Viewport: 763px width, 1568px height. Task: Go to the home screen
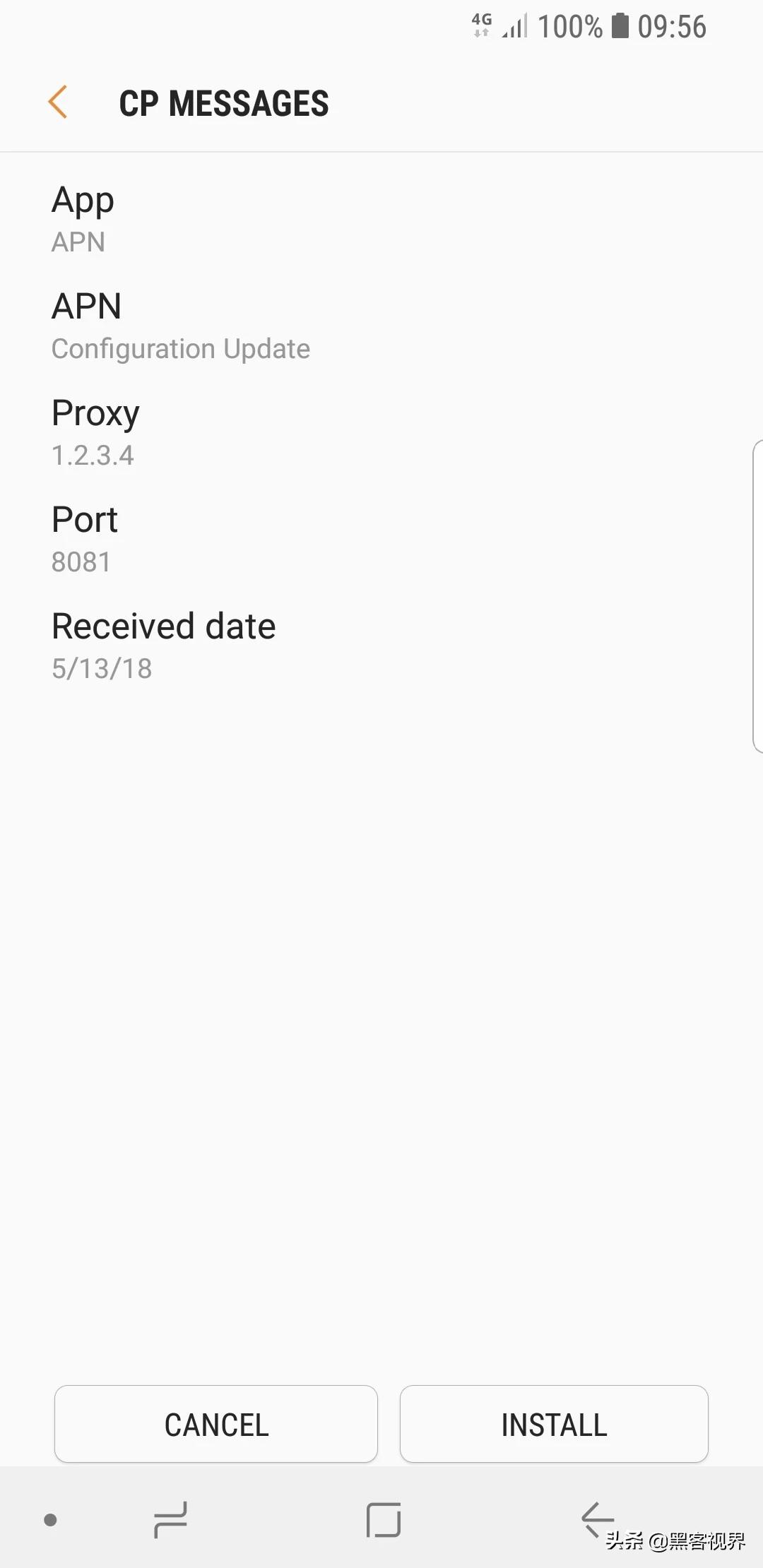[x=384, y=1520]
